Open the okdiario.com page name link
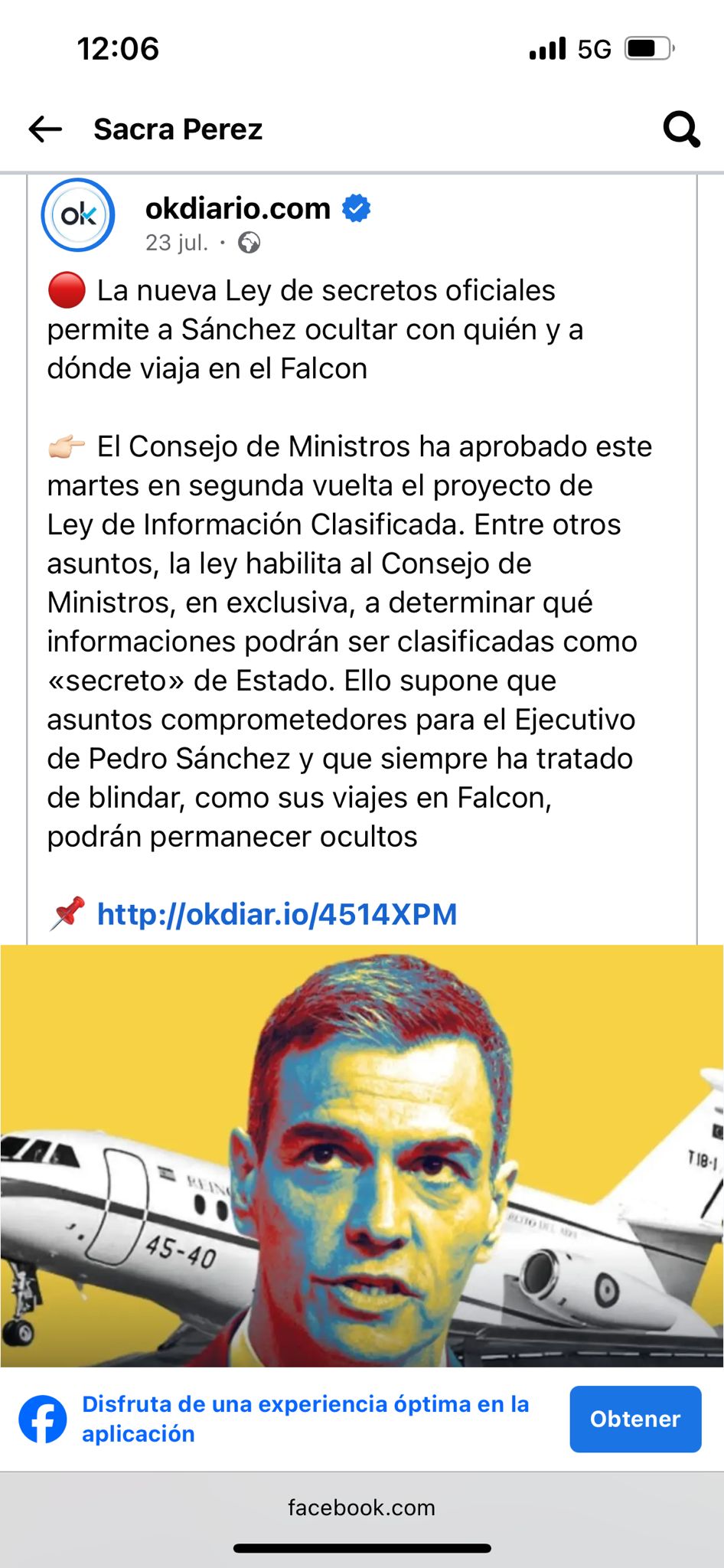This screenshot has height=1568, width=724. click(x=237, y=208)
